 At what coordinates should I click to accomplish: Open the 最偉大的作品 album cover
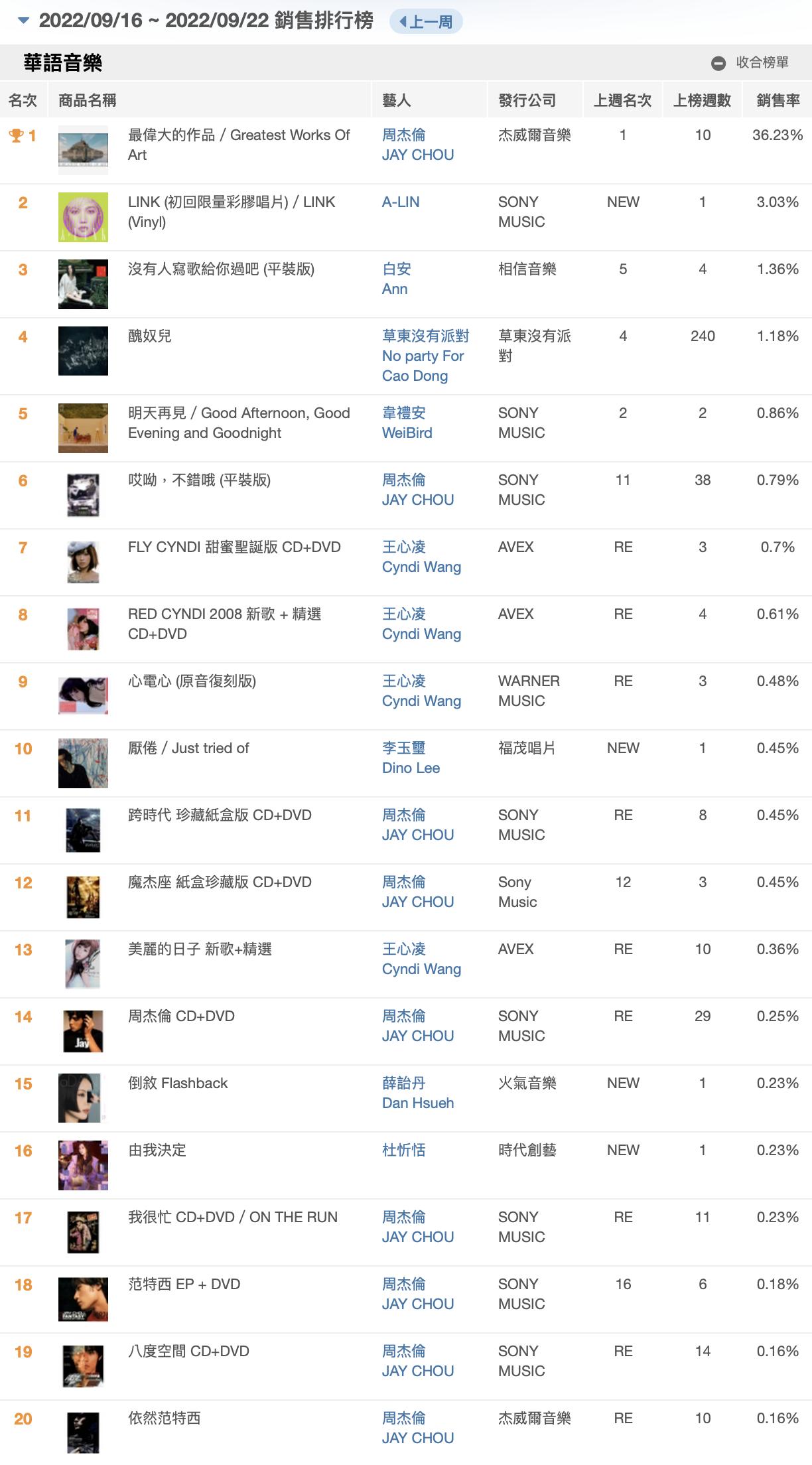click(83, 150)
